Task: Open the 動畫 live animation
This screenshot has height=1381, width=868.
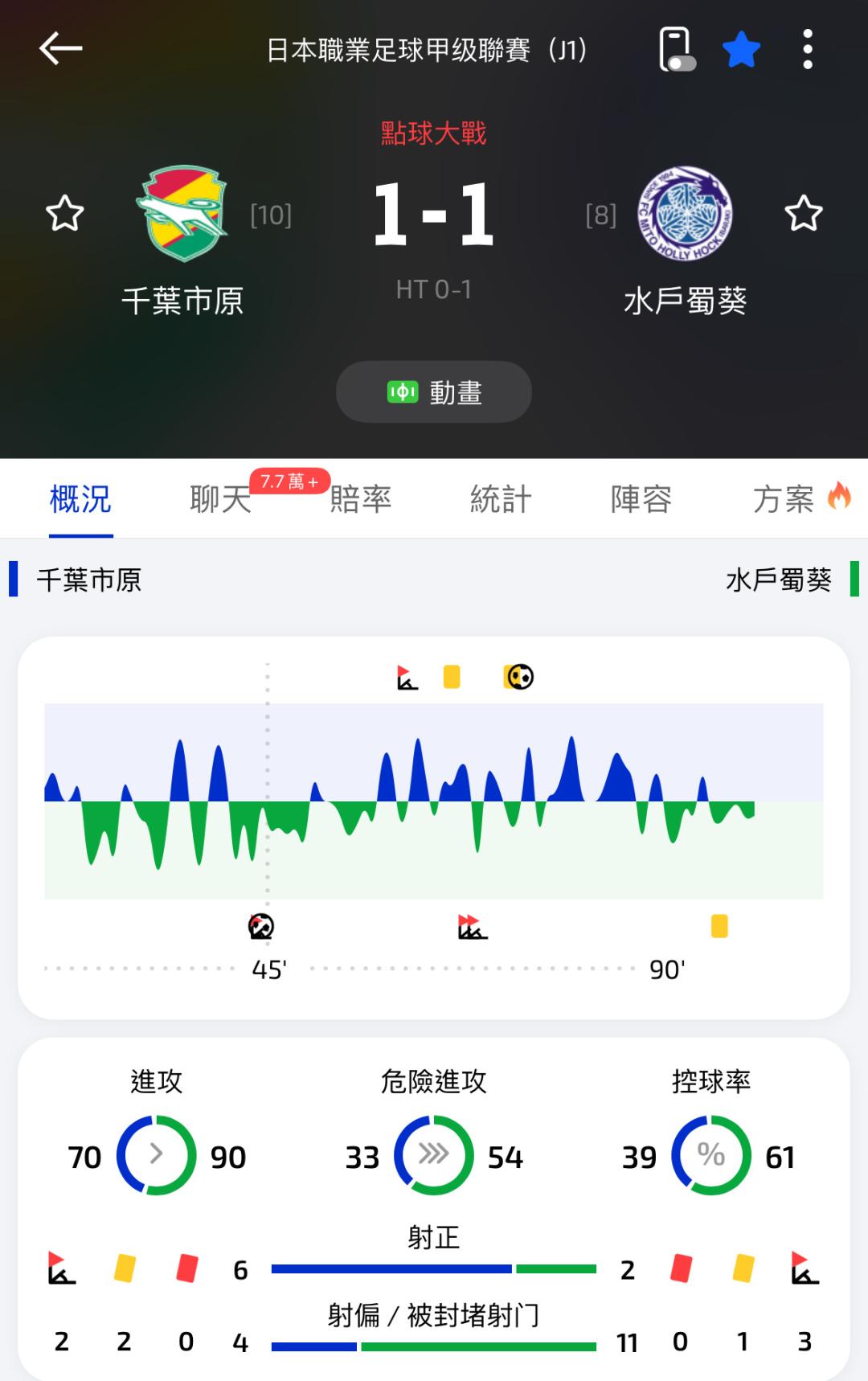Action: pyautogui.click(x=434, y=392)
